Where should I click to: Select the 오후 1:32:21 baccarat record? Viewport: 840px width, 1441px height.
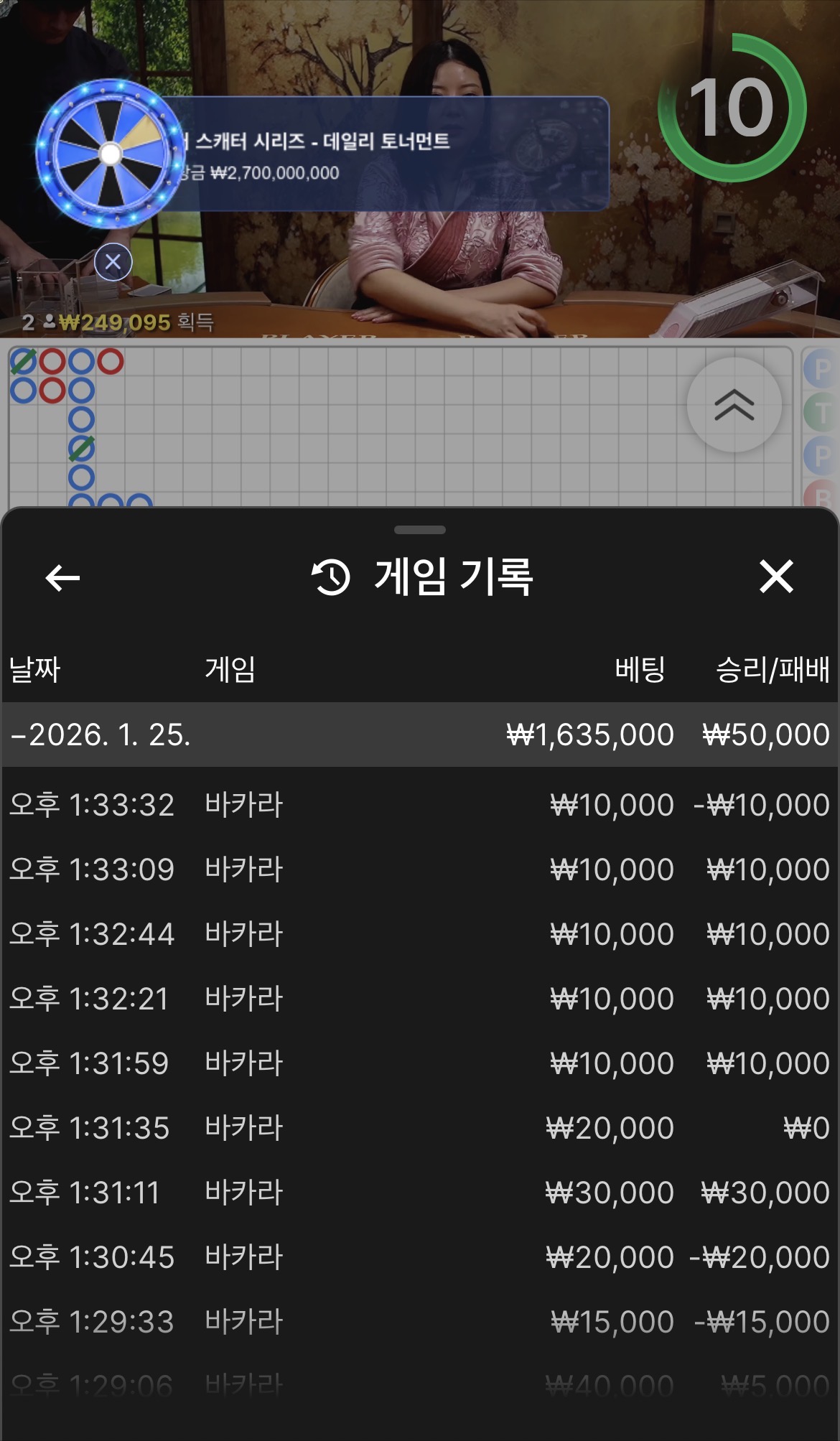tap(420, 999)
